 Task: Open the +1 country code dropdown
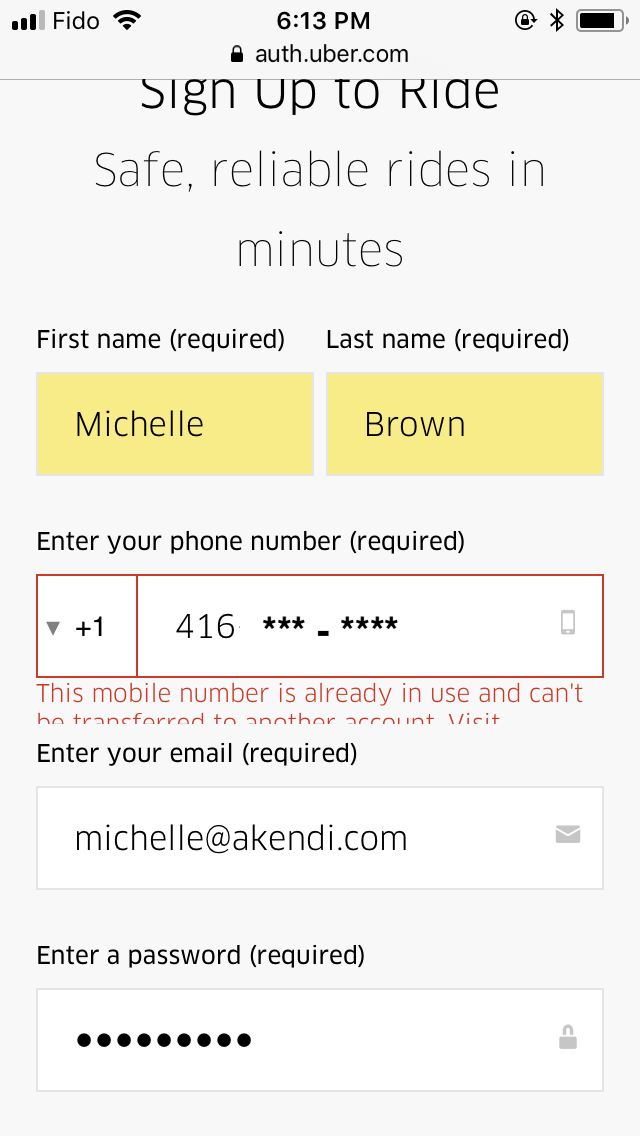(x=87, y=627)
